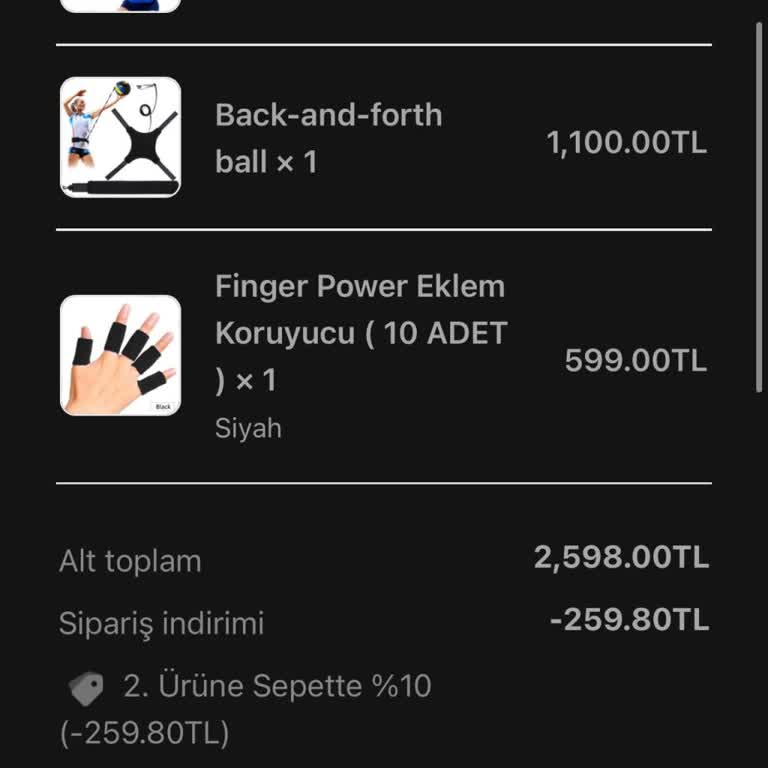Open the Back-and-forth ball product image
The height and width of the screenshot is (768, 768).
click(120, 137)
